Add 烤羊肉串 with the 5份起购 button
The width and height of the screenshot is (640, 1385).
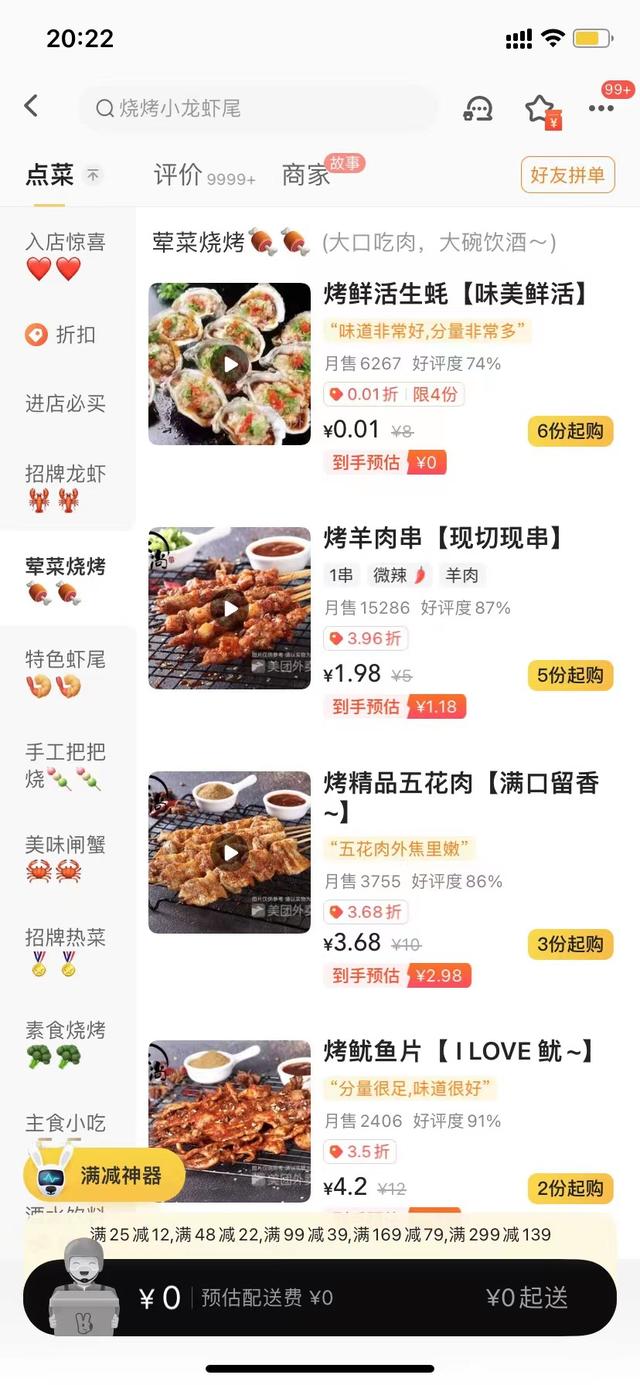coord(570,675)
